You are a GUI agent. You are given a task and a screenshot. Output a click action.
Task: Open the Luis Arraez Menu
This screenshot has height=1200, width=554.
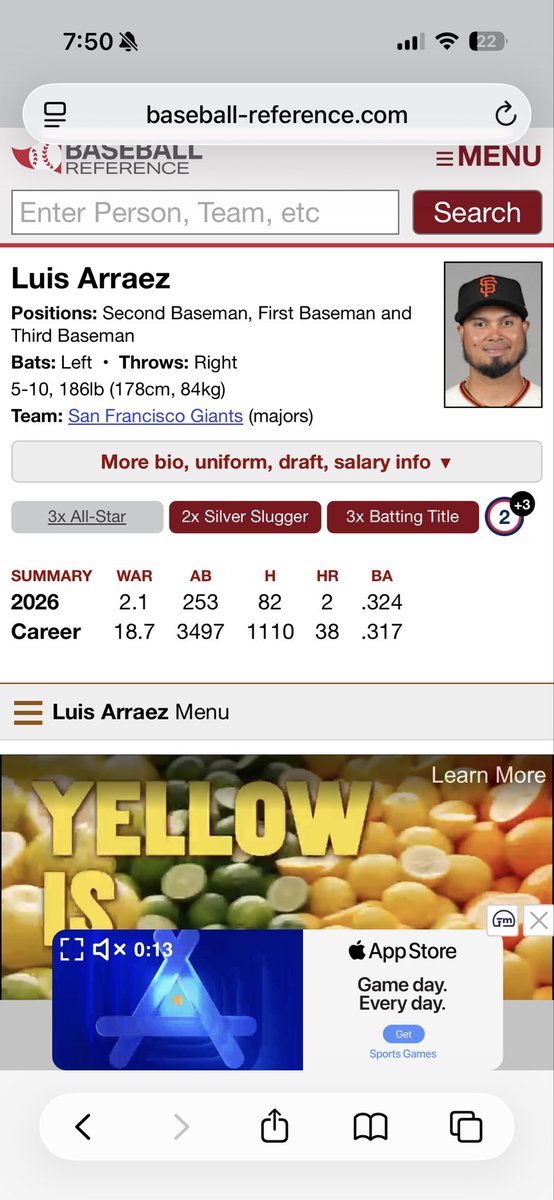[x=121, y=712]
